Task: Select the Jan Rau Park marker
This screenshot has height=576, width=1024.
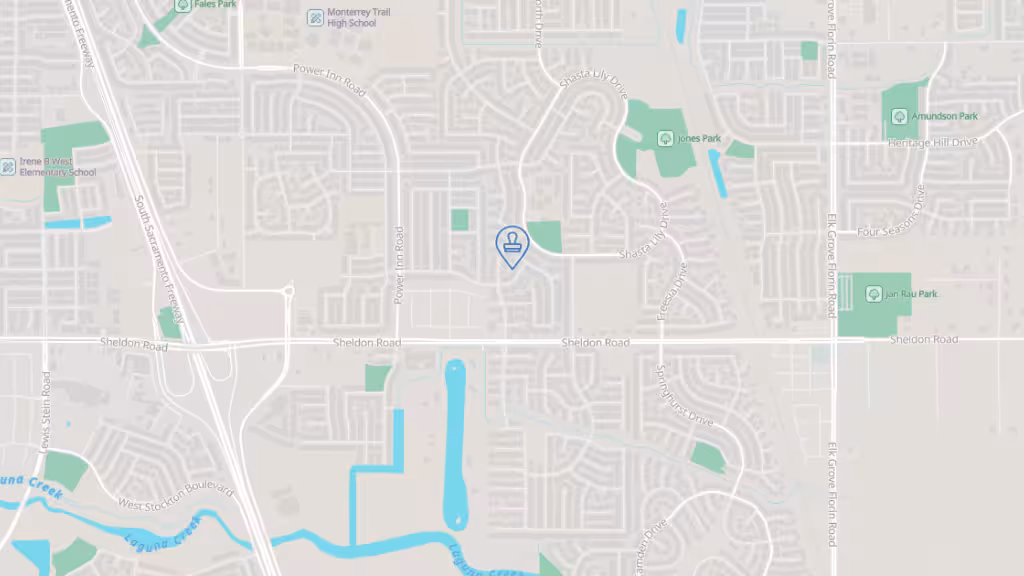Action: point(872,294)
